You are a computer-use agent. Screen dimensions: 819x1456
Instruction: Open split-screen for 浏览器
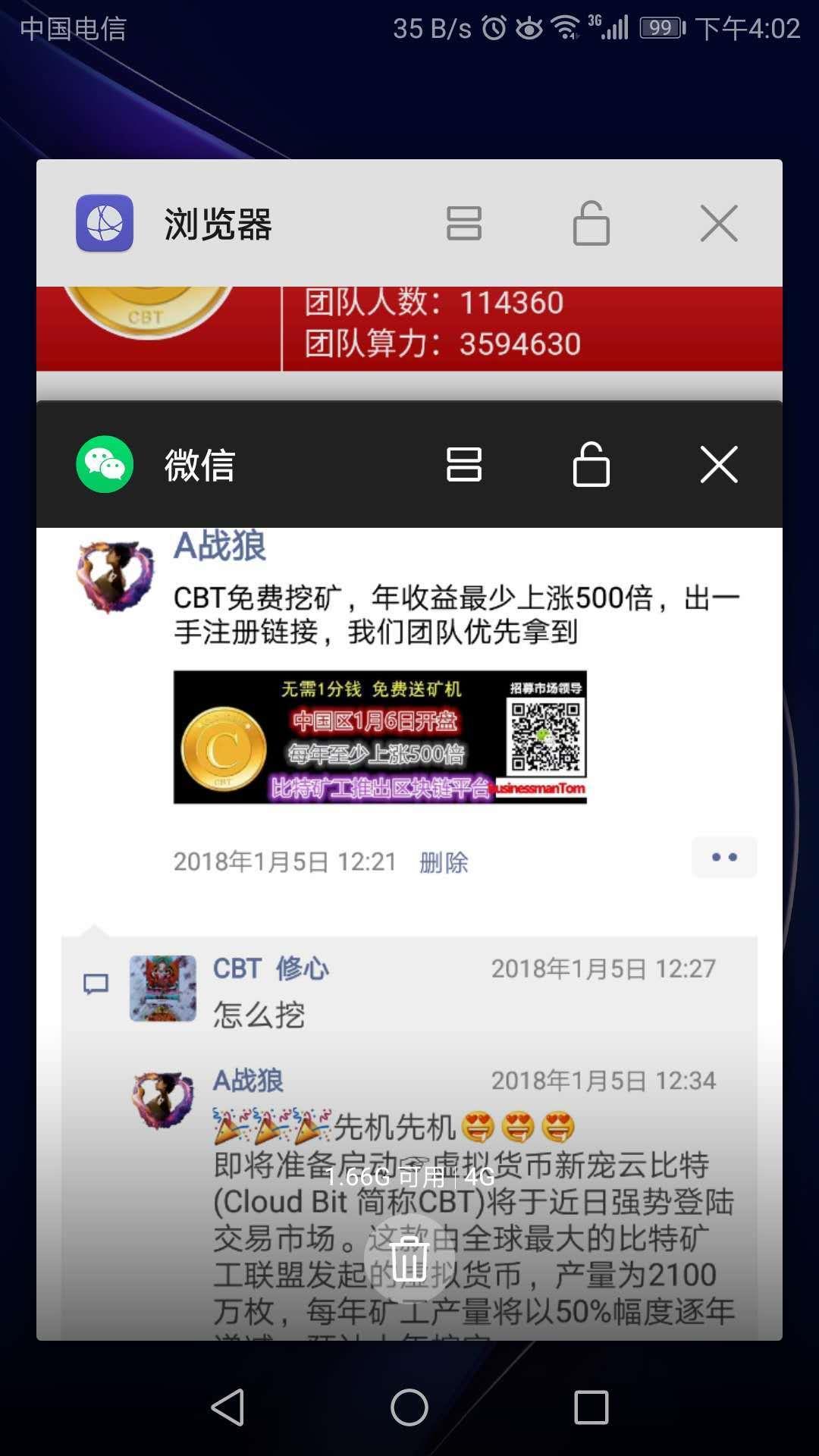click(x=463, y=224)
